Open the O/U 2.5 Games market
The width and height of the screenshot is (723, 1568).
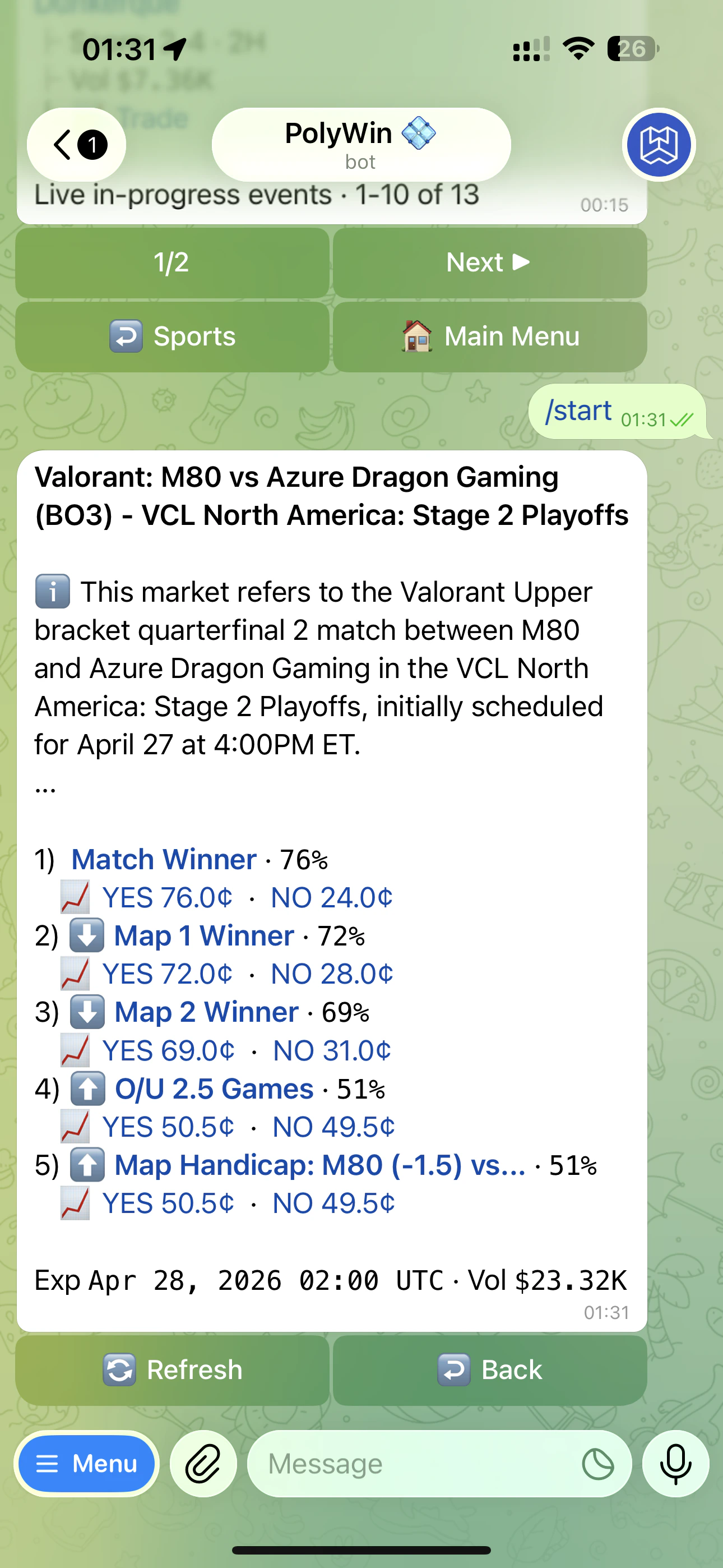pyautogui.click(x=214, y=1089)
